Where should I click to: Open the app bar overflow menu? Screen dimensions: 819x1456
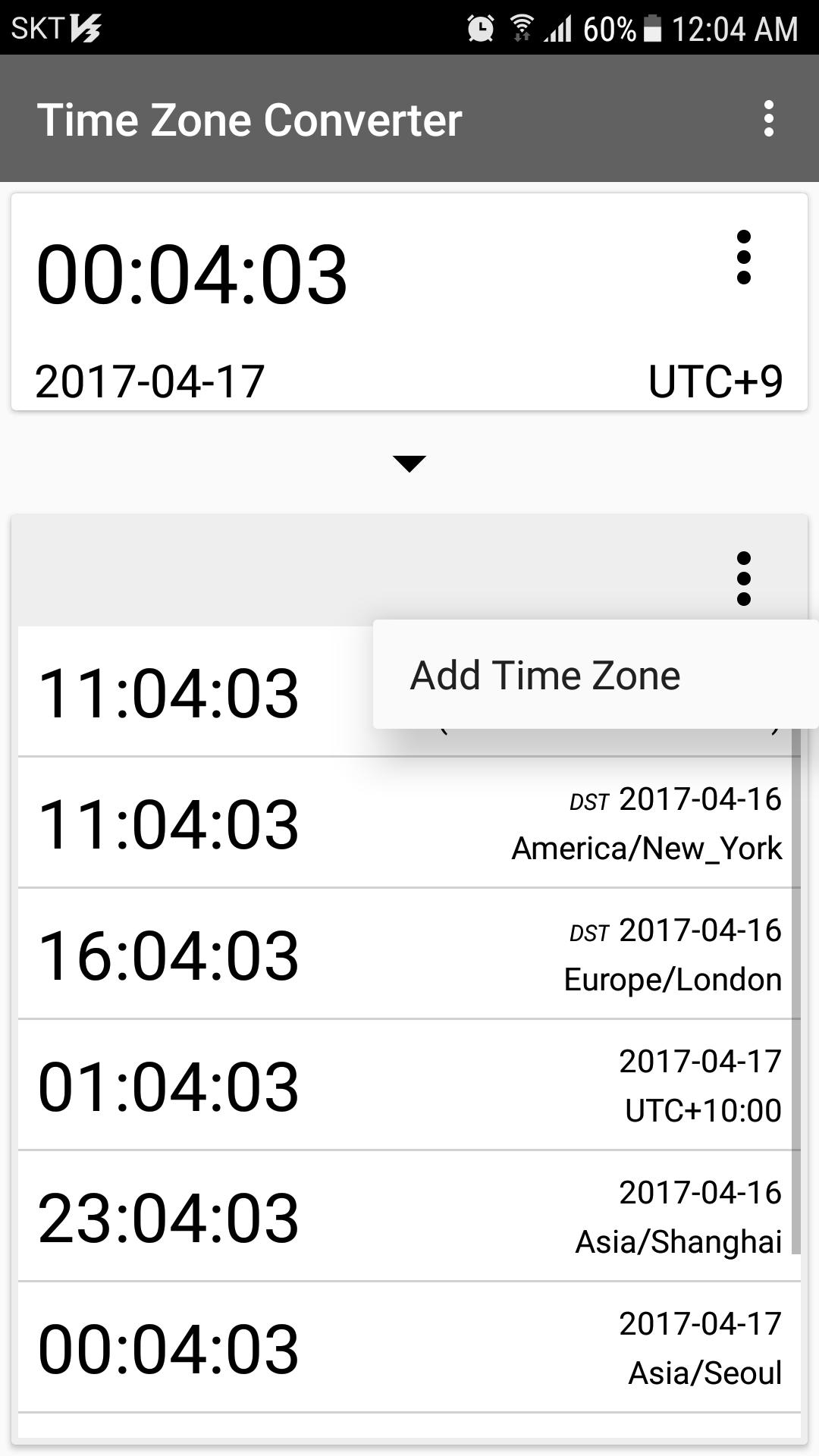768,119
